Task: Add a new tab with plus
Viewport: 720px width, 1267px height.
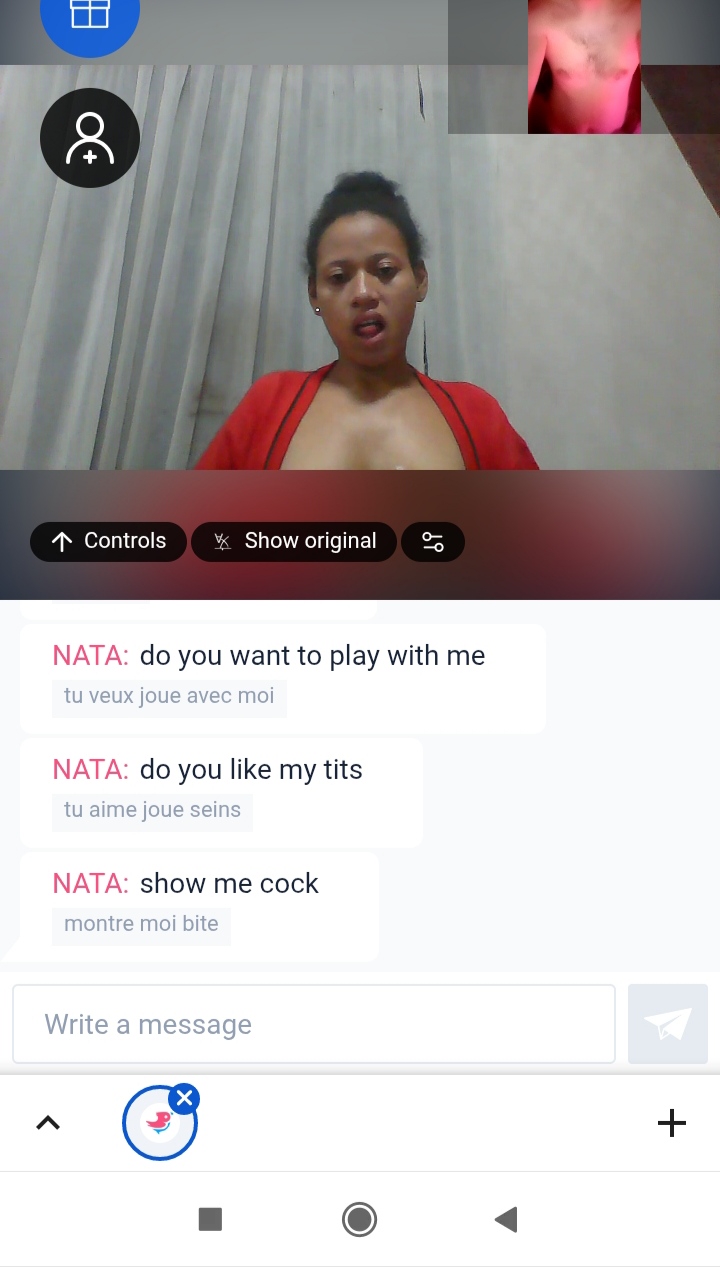Action: [671, 1123]
